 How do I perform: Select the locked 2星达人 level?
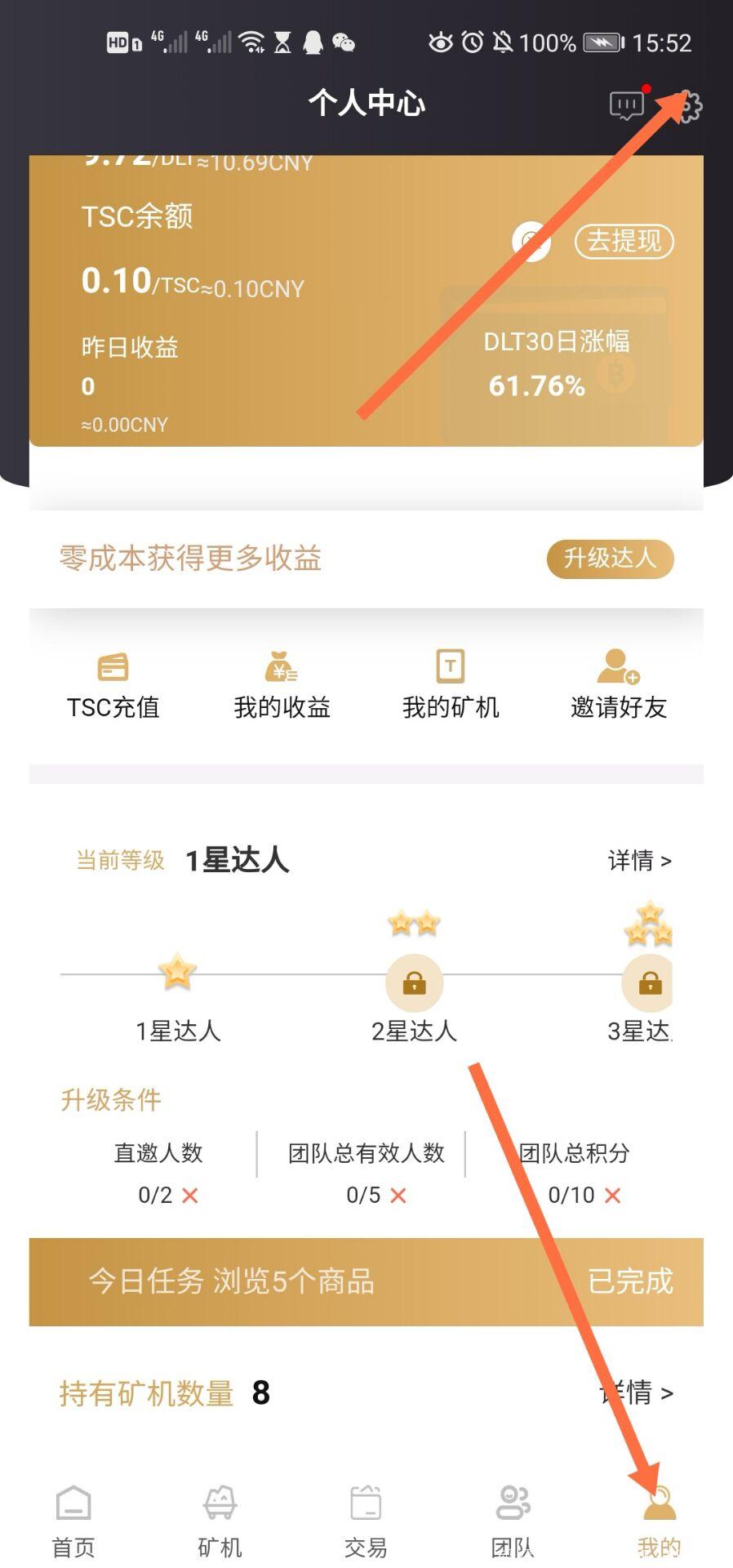414,982
